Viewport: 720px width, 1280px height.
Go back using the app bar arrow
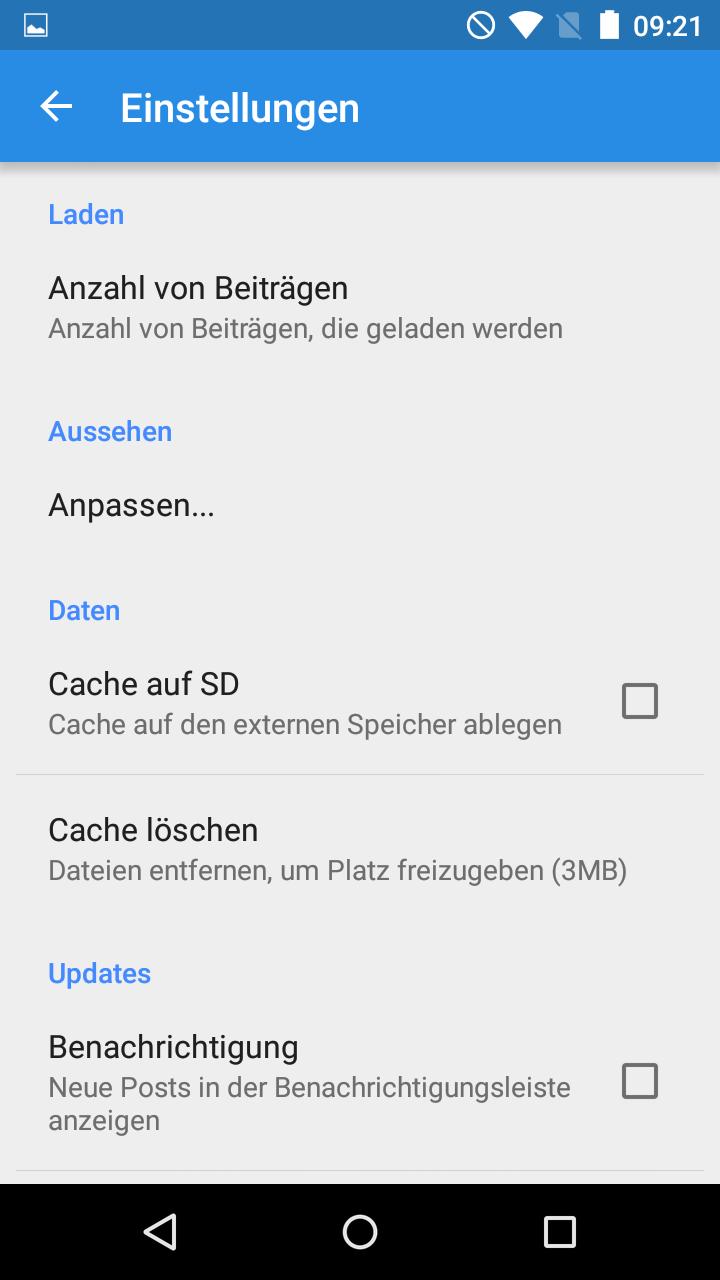(x=56, y=107)
